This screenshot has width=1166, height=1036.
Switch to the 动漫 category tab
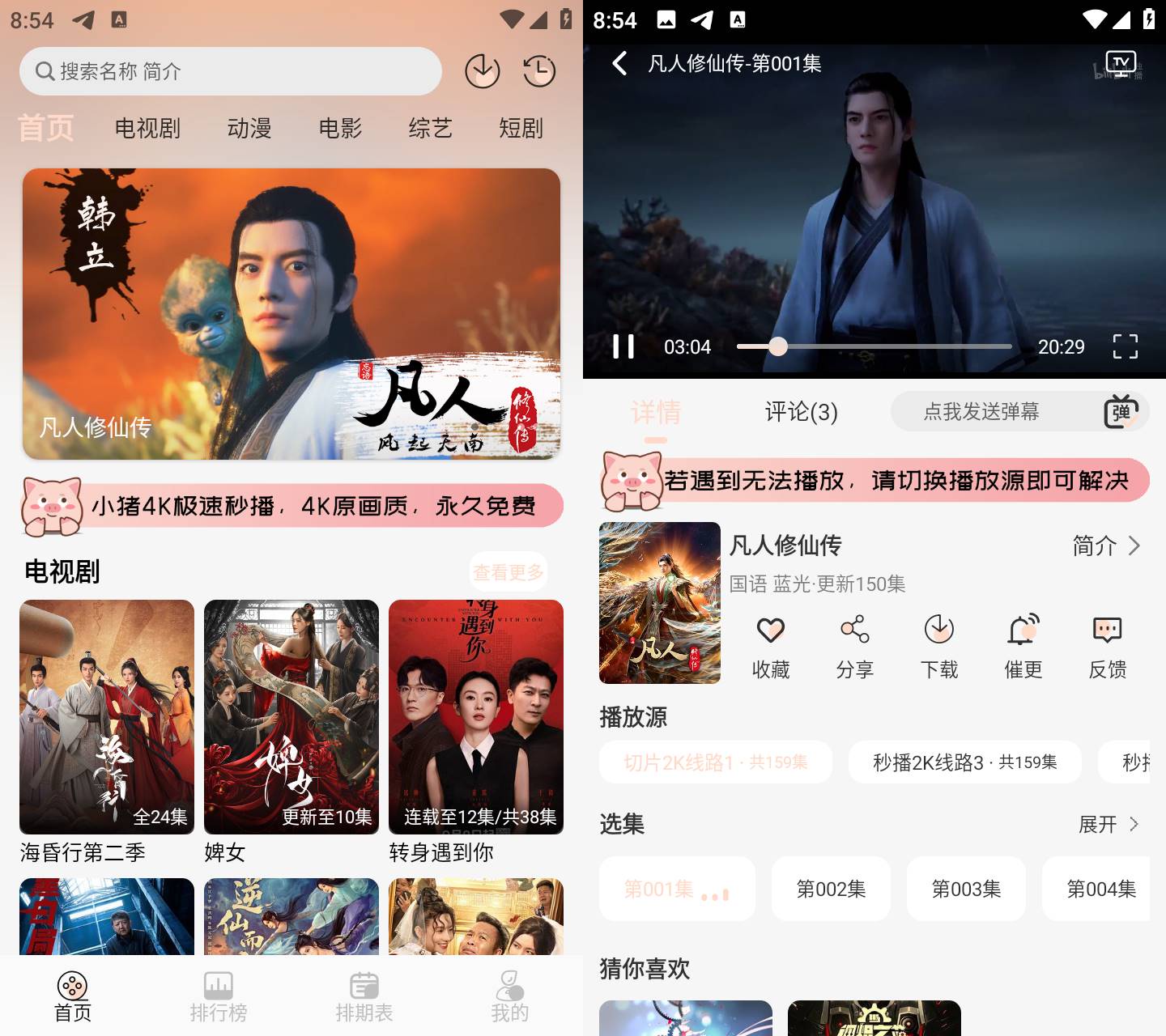[249, 128]
